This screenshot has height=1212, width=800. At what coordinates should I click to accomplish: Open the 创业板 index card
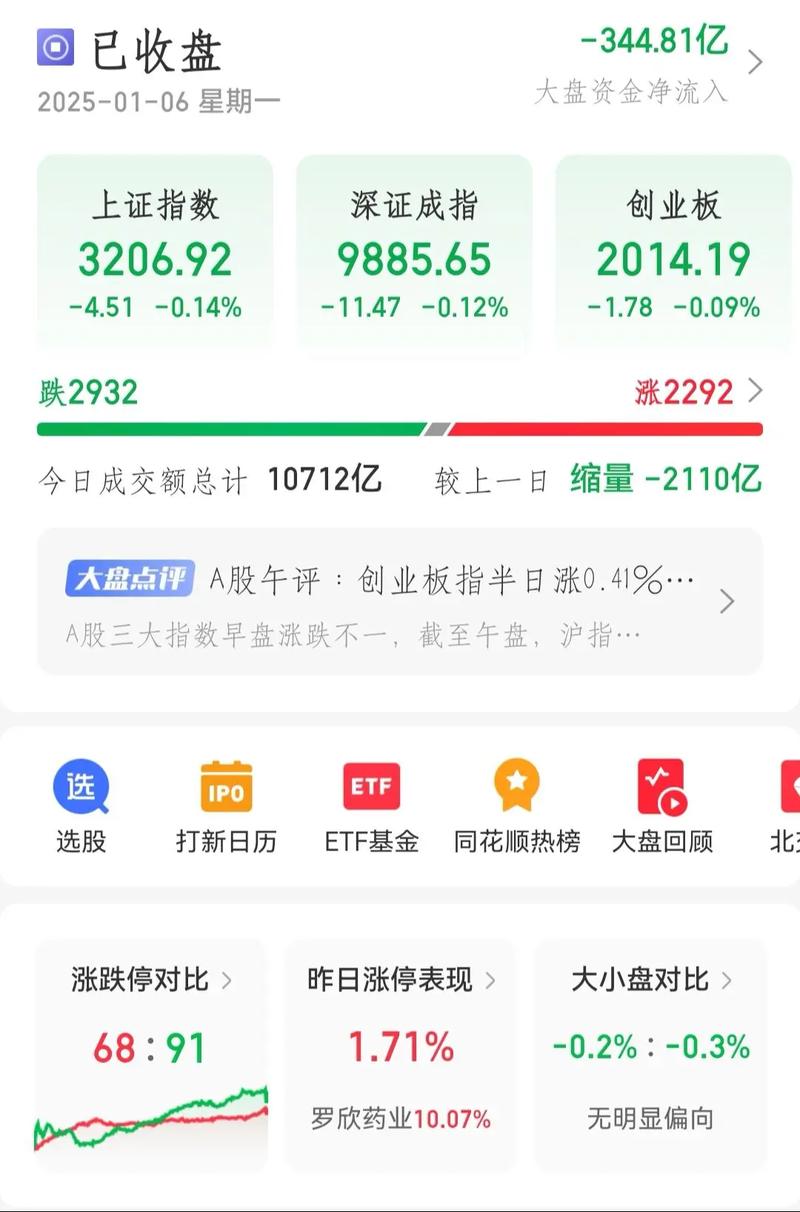coord(673,252)
